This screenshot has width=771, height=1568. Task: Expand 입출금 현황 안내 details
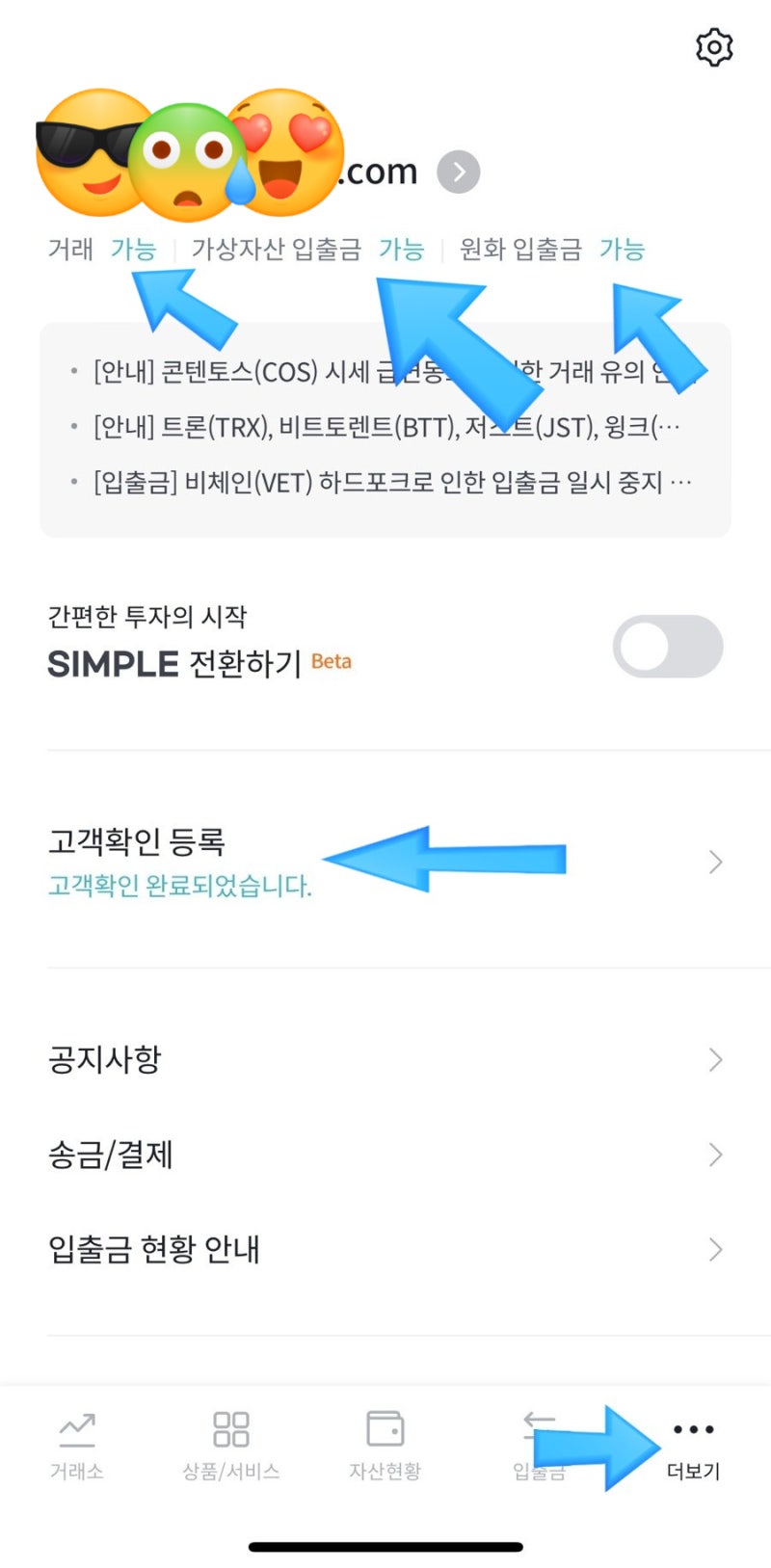(x=713, y=1249)
